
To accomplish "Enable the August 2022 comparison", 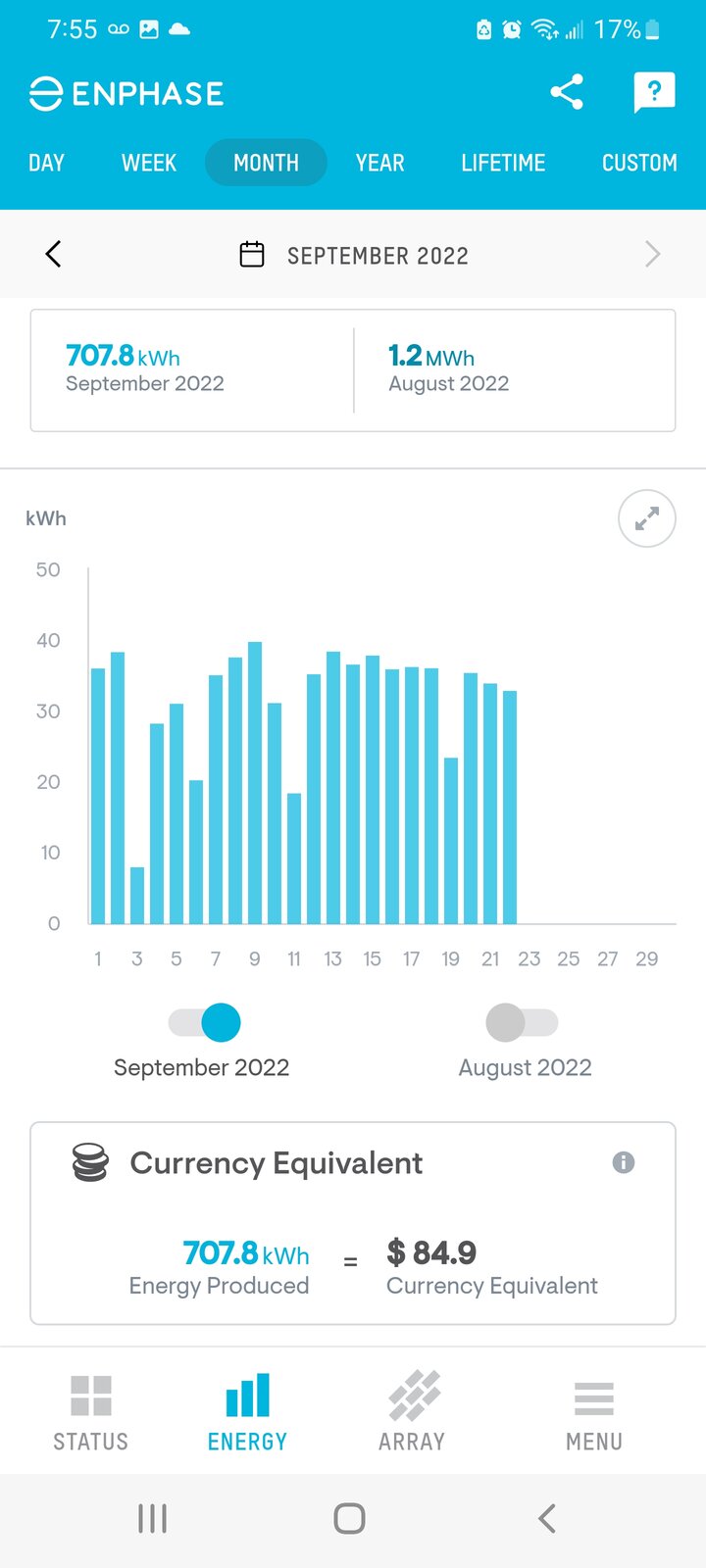I will click(x=522, y=1023).
